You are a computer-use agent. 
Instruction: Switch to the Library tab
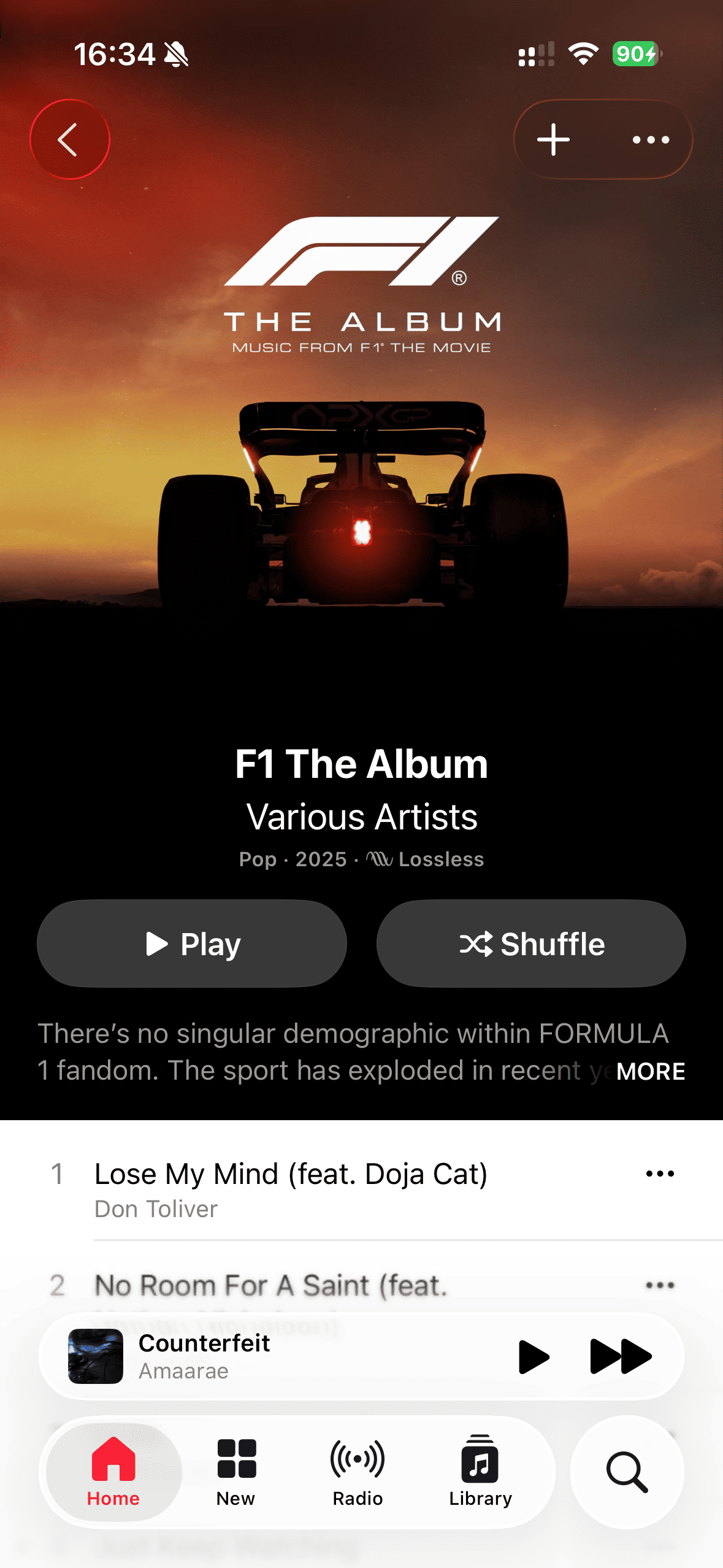pos(480,1471)
